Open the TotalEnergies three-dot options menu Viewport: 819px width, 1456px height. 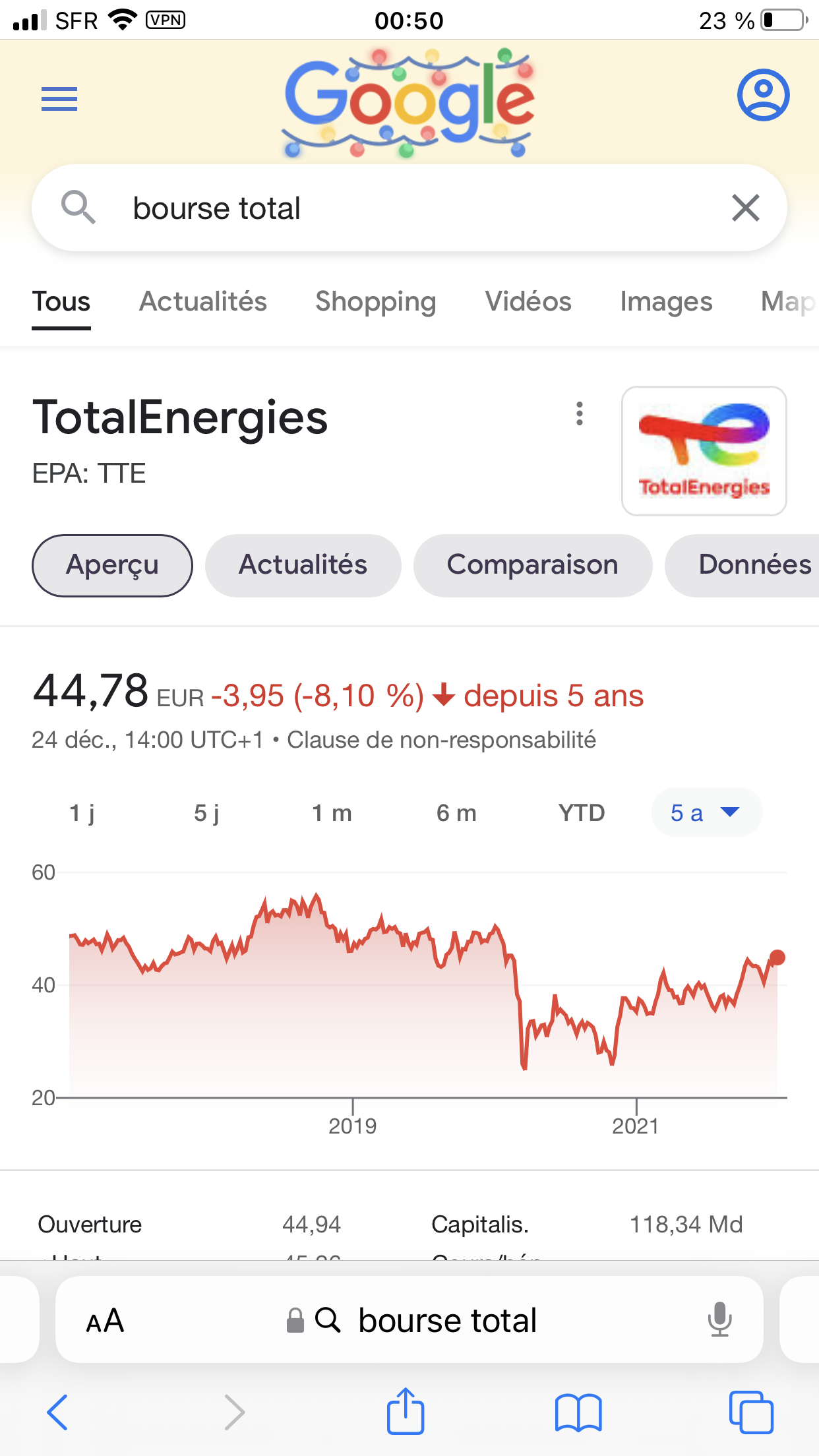pyautogui.click(x=580, y=413)
